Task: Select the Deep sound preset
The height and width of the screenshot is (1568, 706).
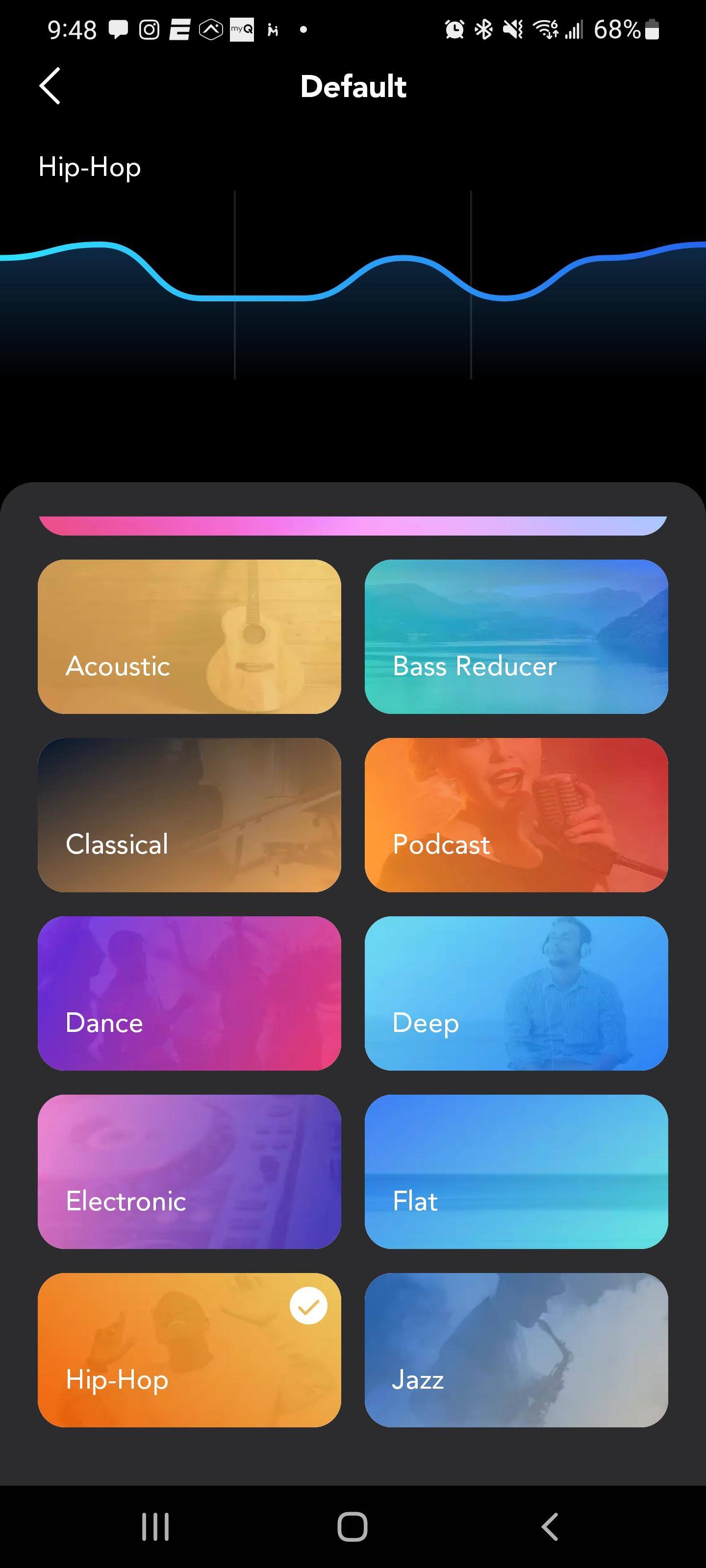Action: (516, 993)
